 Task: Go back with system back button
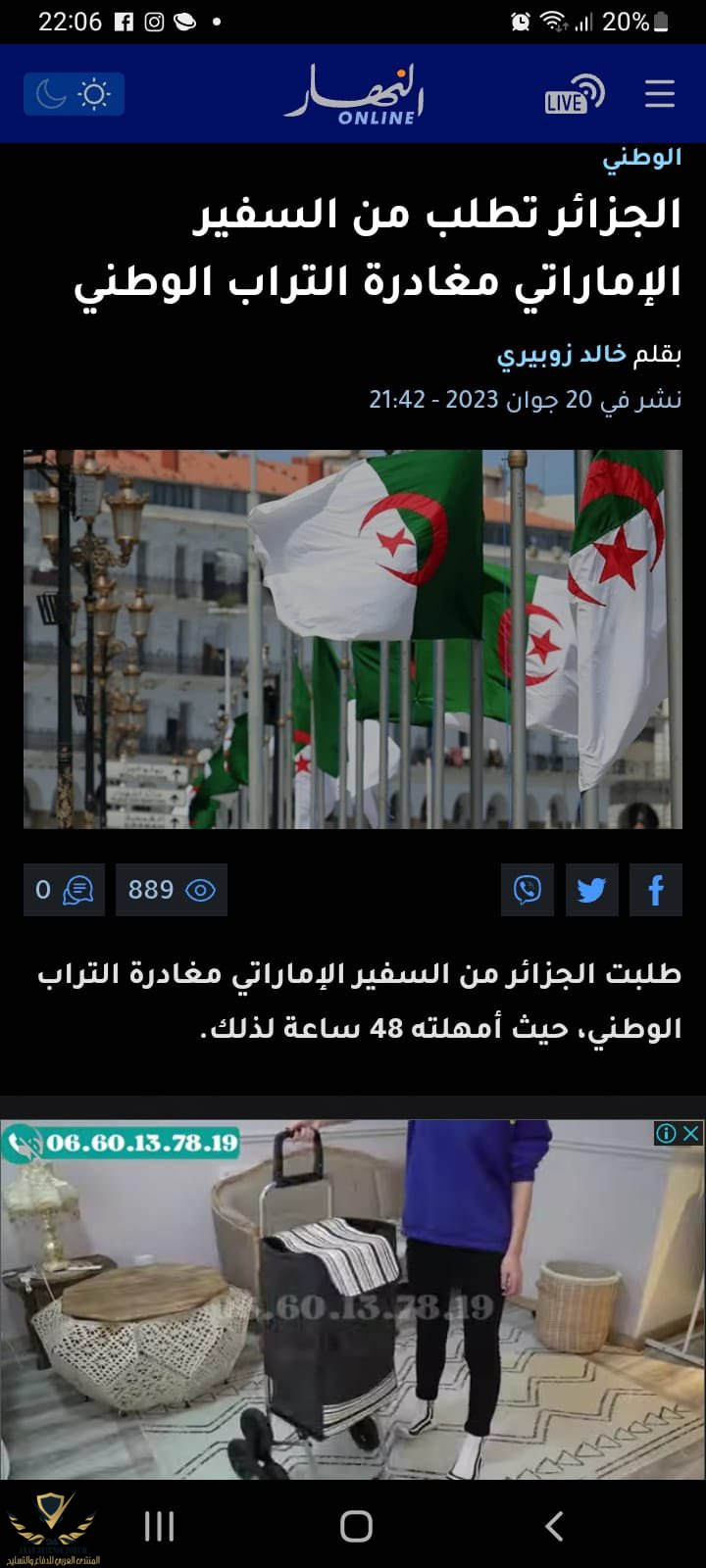(x=554, y=1526)
